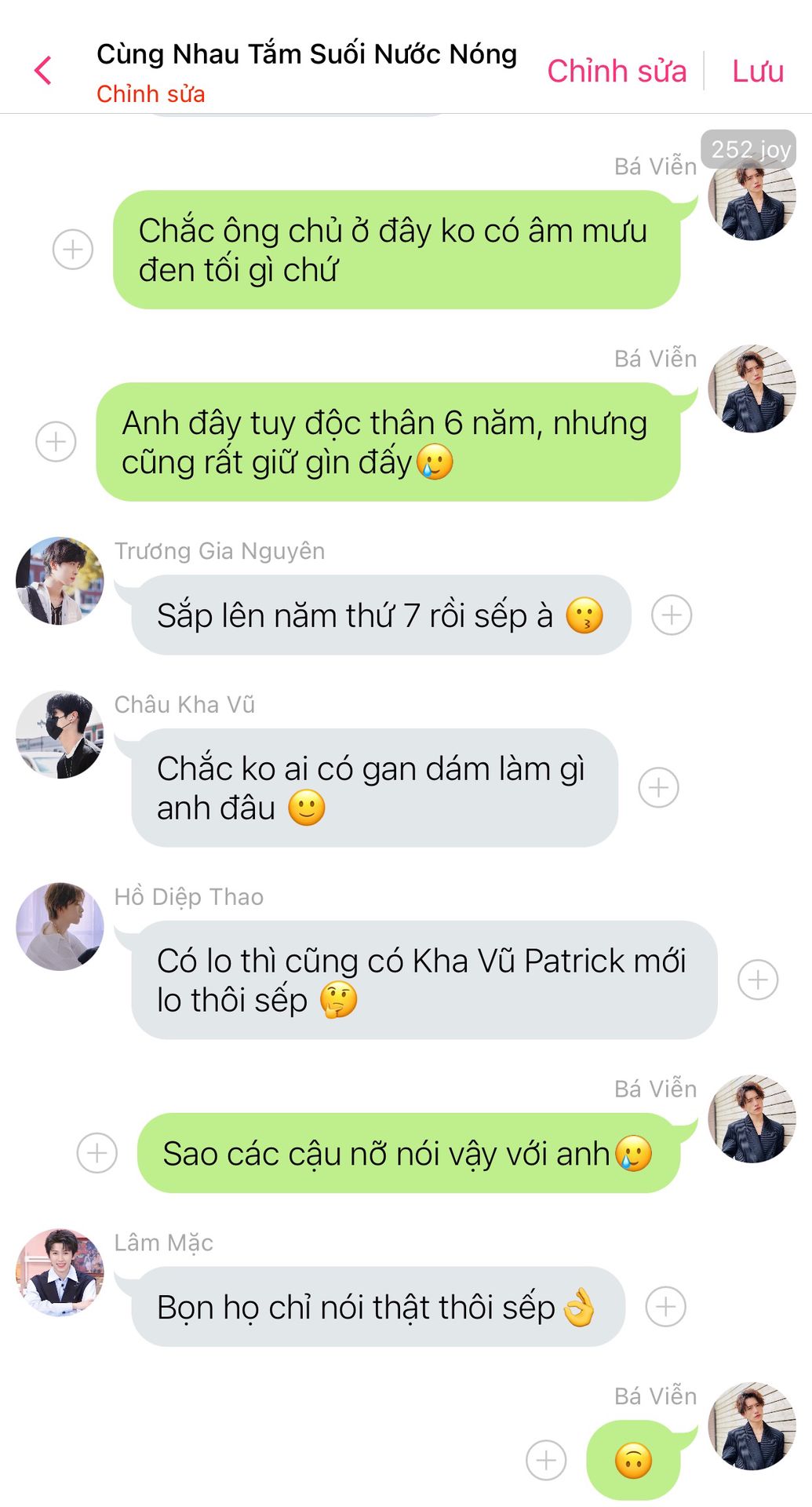The width and height of the screenshot is (812, 1507).
Task: Tap plus next to 'Chắc ông chủ ở đây' message
Action: tap(73, 250)
